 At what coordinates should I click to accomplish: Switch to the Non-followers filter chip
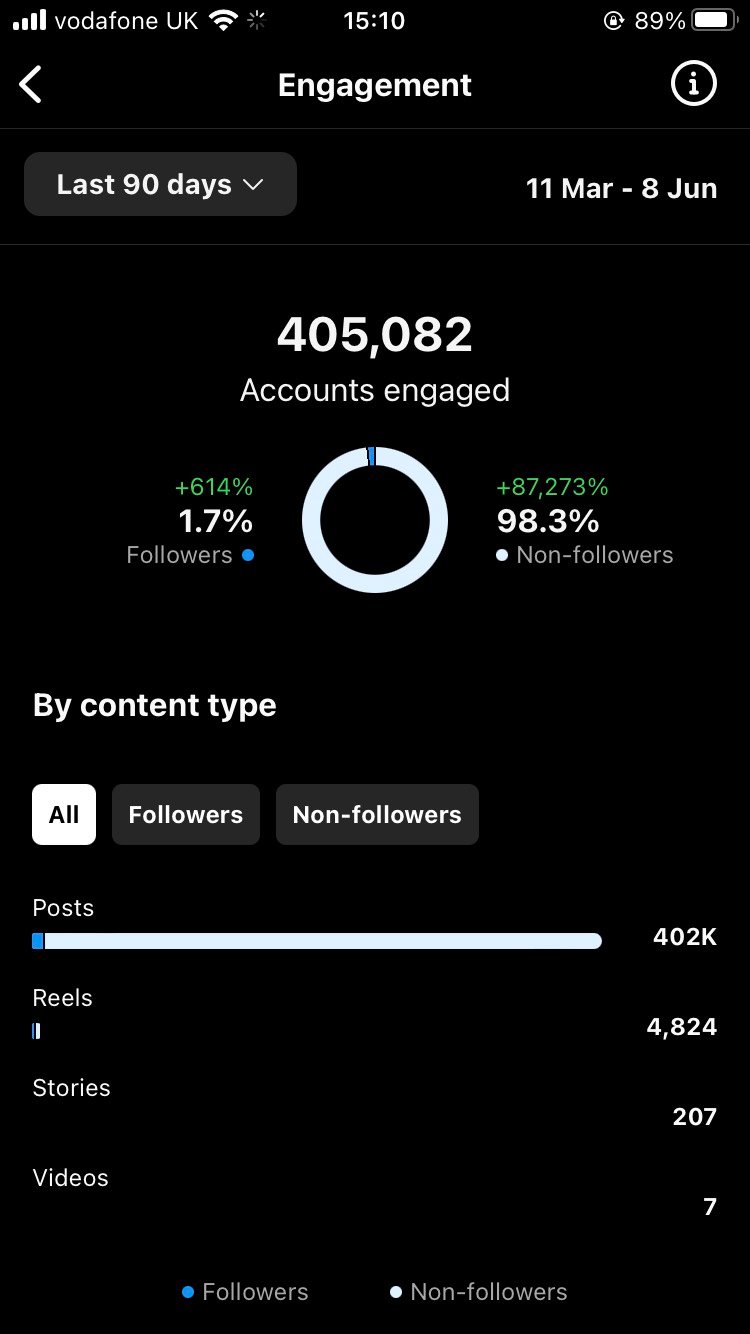[x=377, y=815]
